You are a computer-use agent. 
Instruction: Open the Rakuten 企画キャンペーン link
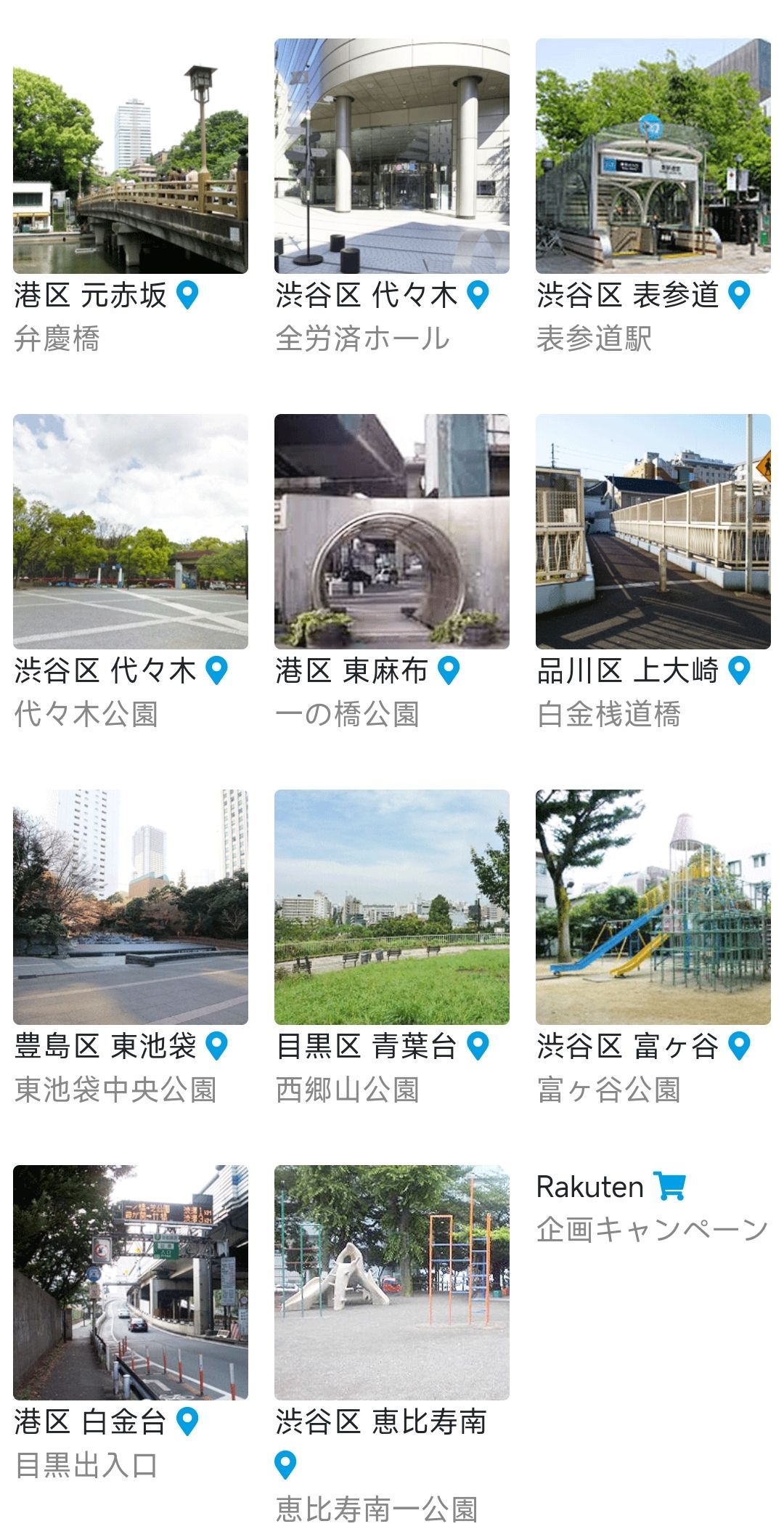pos(651,1207)
